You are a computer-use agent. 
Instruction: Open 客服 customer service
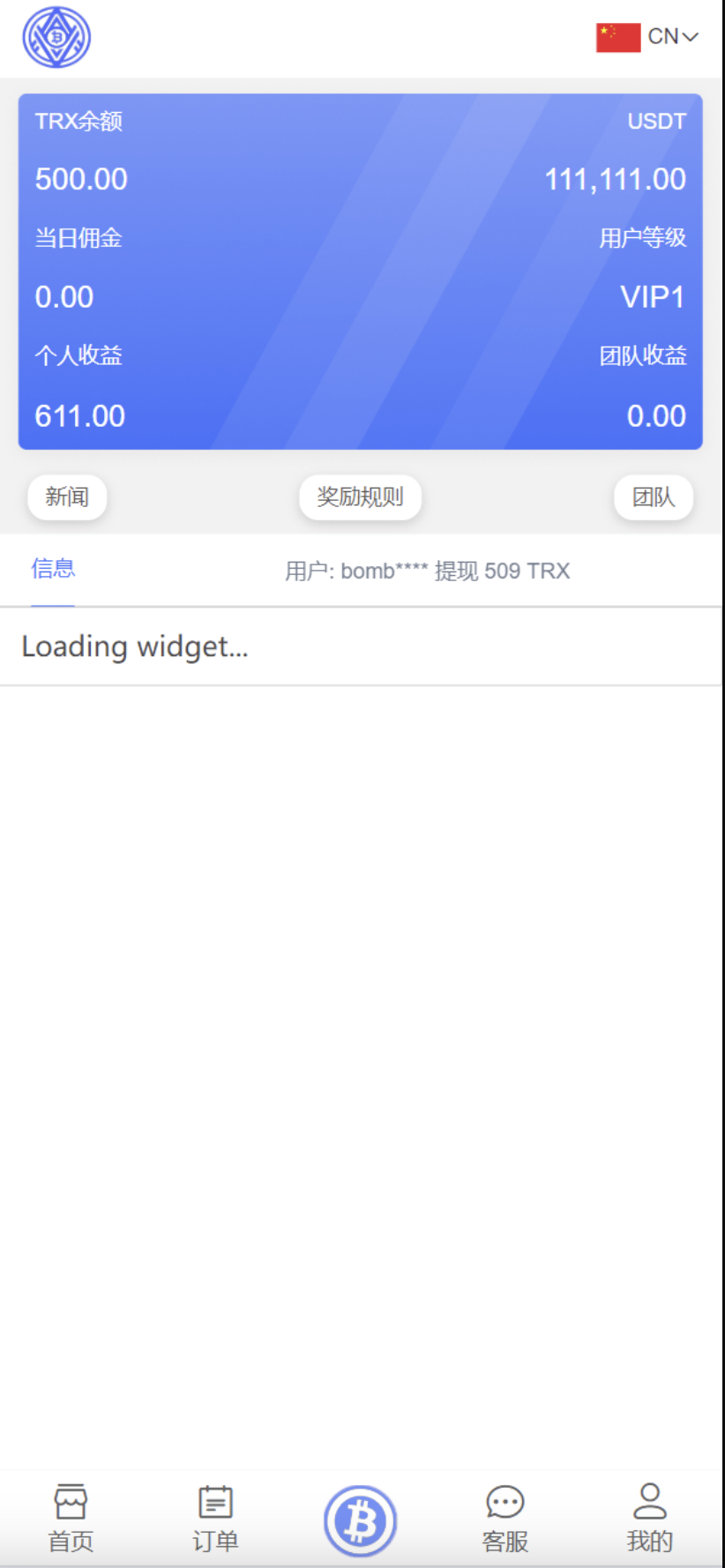[x=505, y=1519]
